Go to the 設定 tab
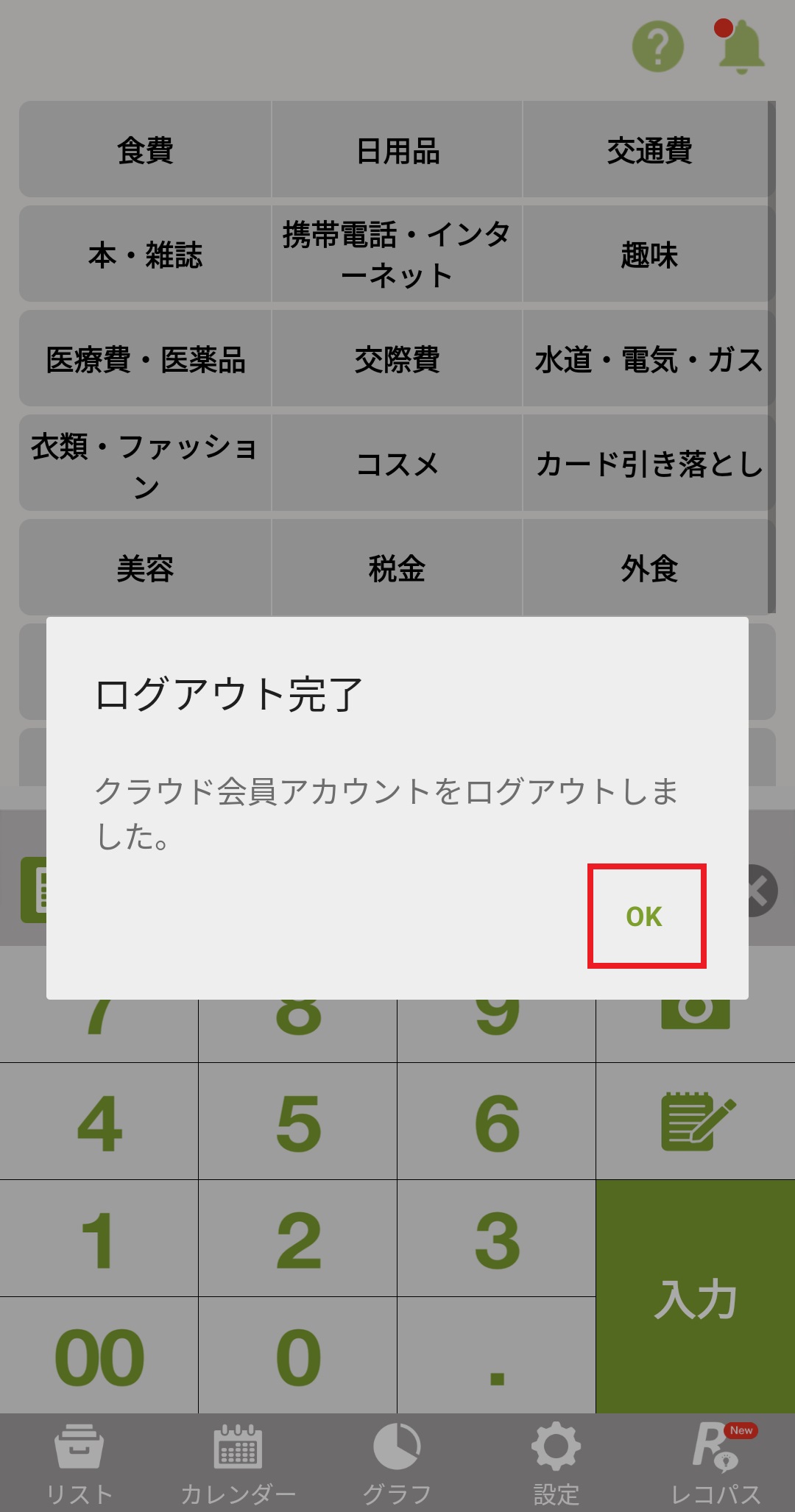Viewport: 795px width, 1512px height. pyautogui.click(x=556, y=1463)
